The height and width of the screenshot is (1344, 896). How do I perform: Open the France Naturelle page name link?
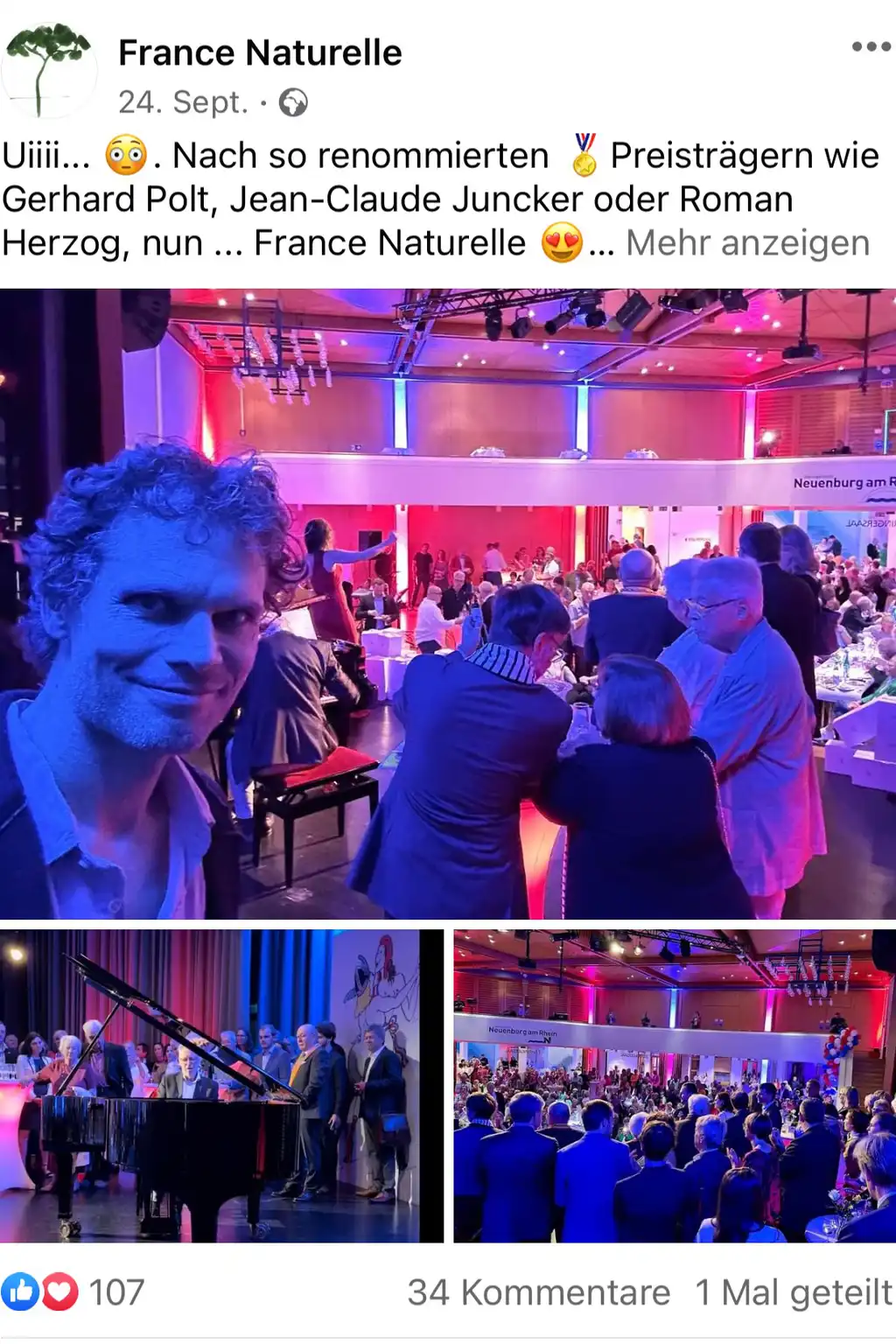coord(261,52)
